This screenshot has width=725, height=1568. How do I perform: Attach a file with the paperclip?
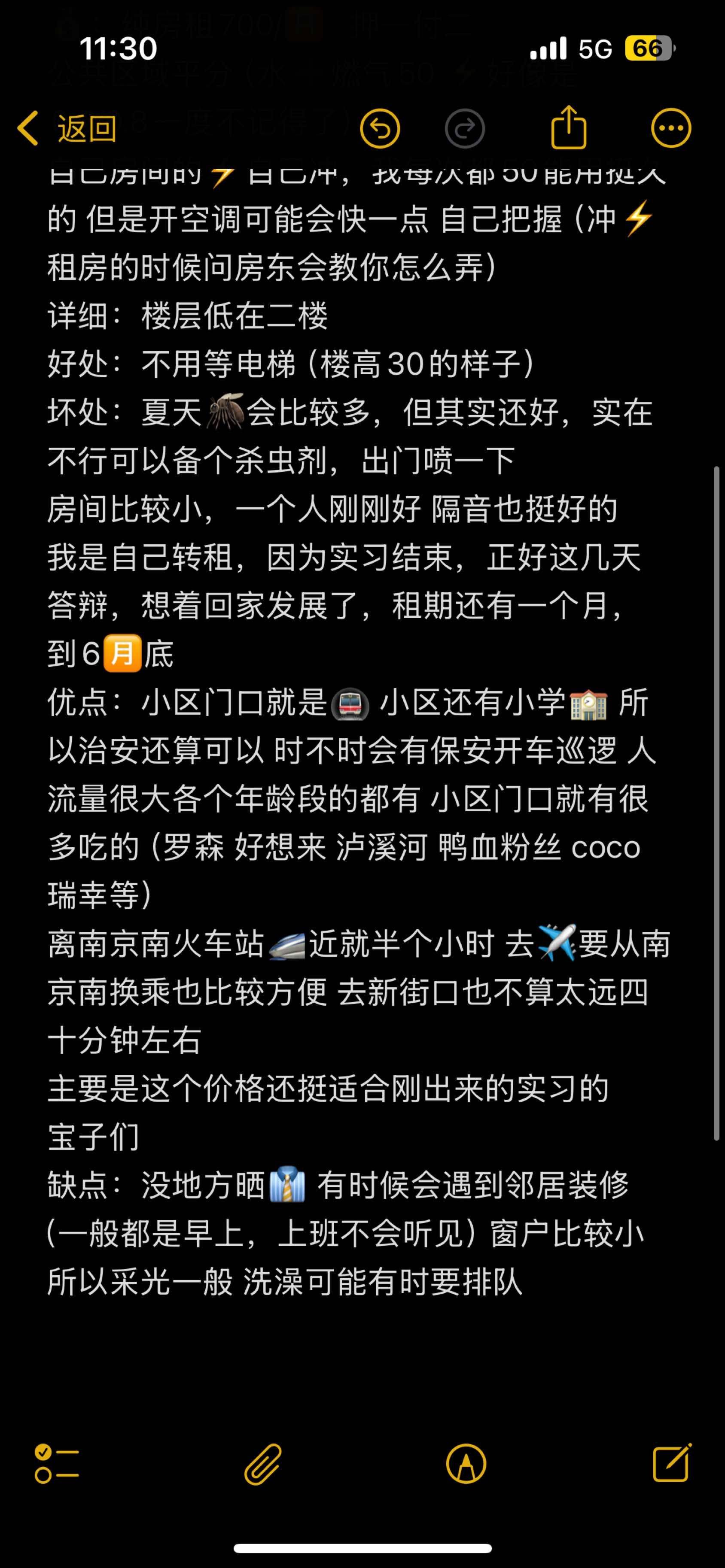[262, 1464]
